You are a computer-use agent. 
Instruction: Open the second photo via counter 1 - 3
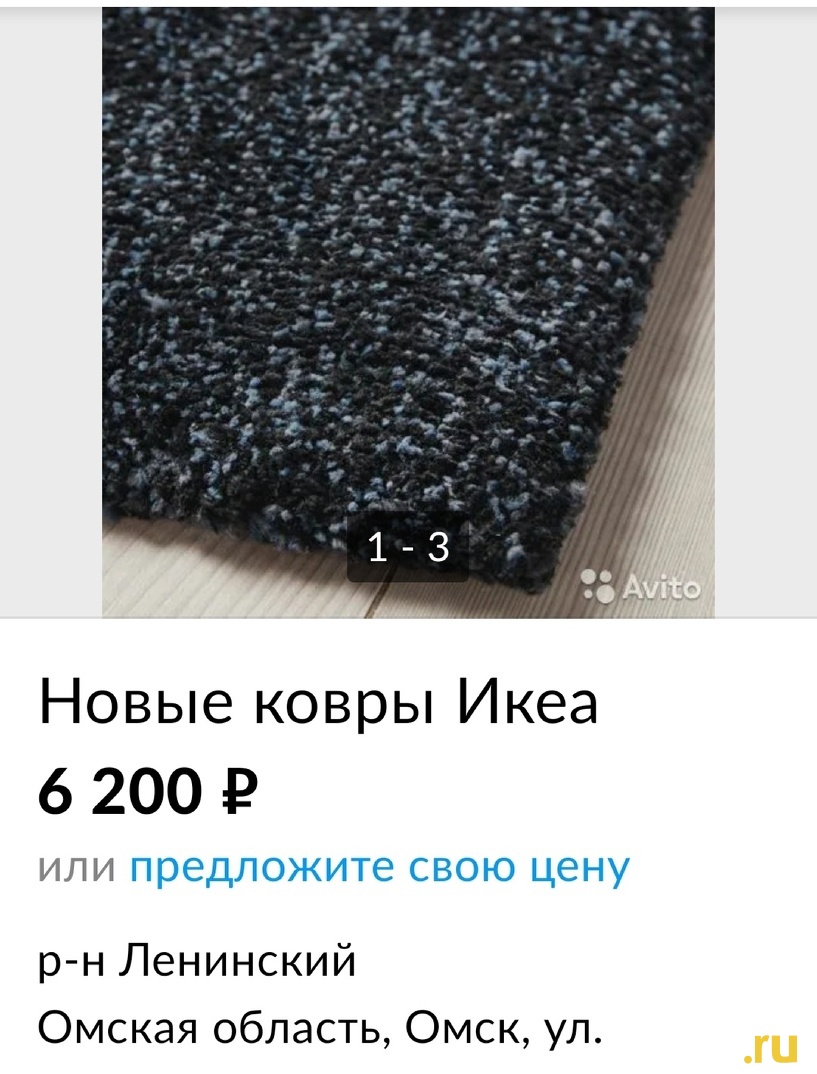tap(408, 546)
